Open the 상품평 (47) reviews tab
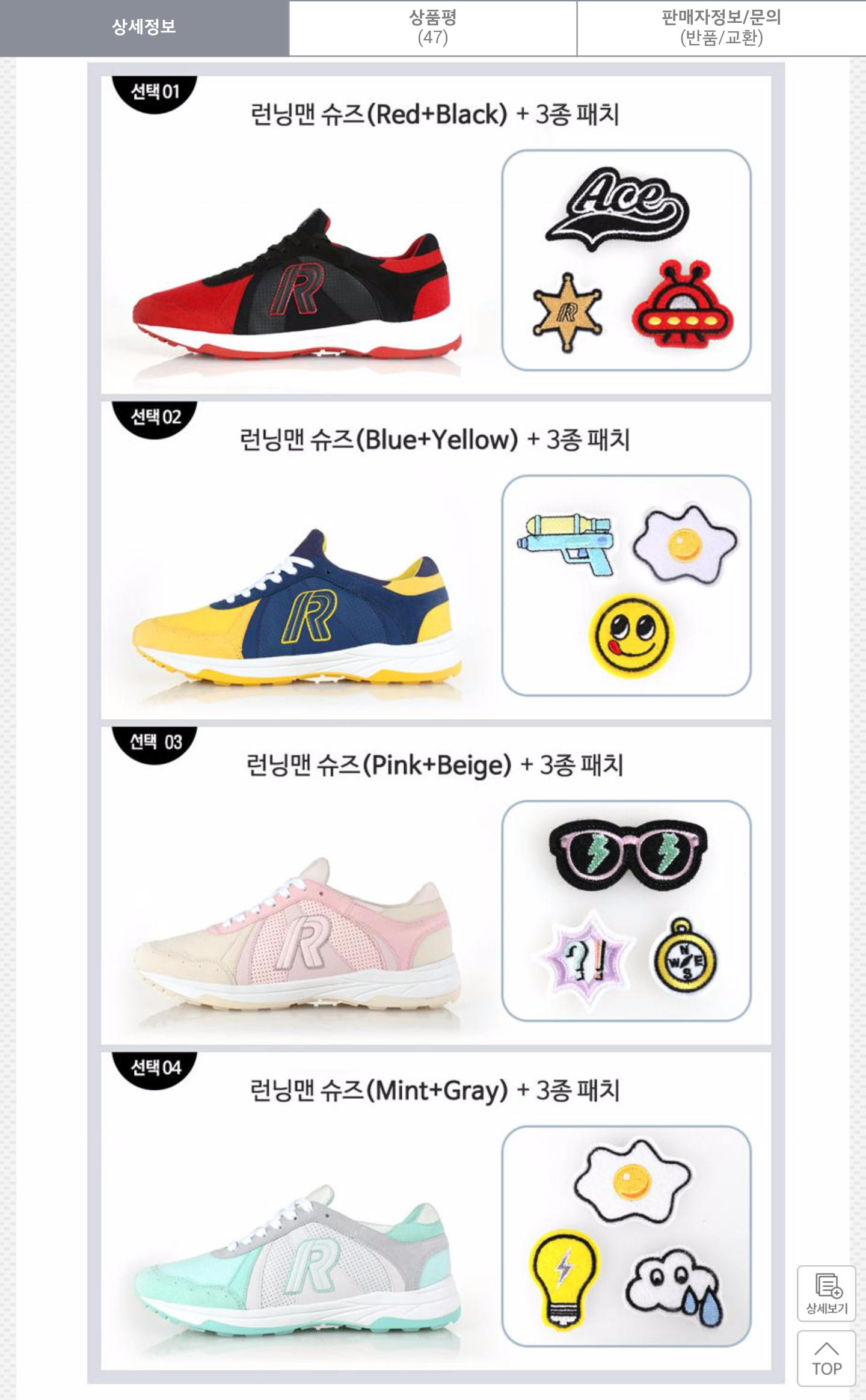The image size is (866, 1400). 432,28
